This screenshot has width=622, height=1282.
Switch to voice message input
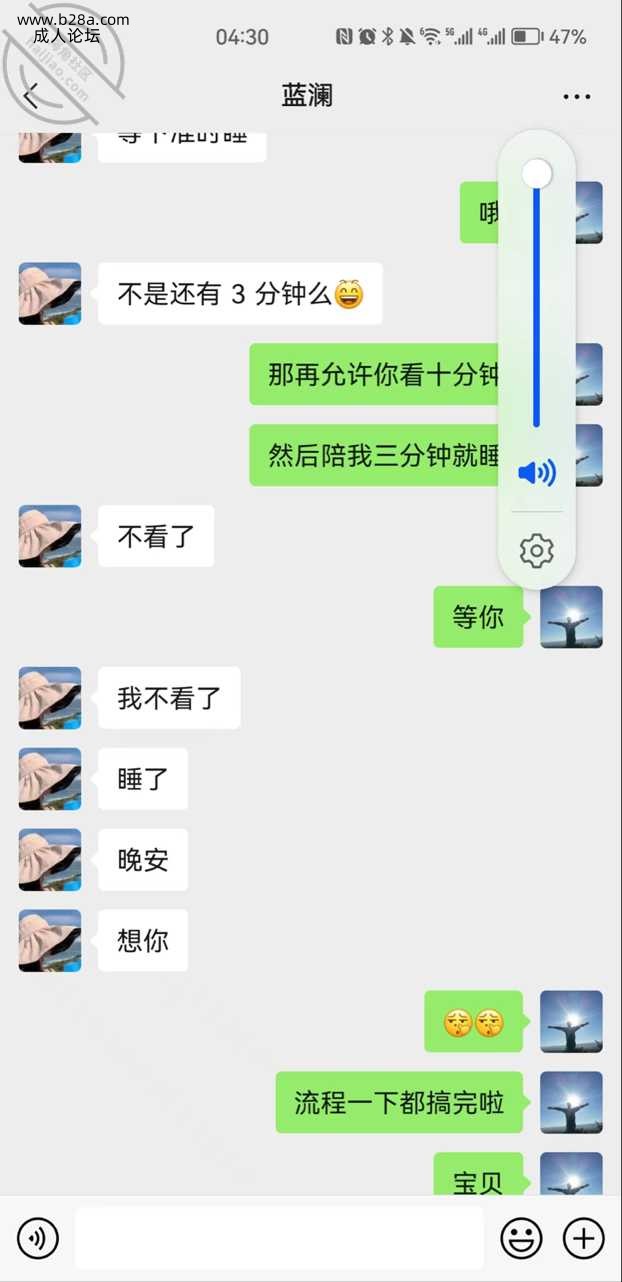[38, 1239]
